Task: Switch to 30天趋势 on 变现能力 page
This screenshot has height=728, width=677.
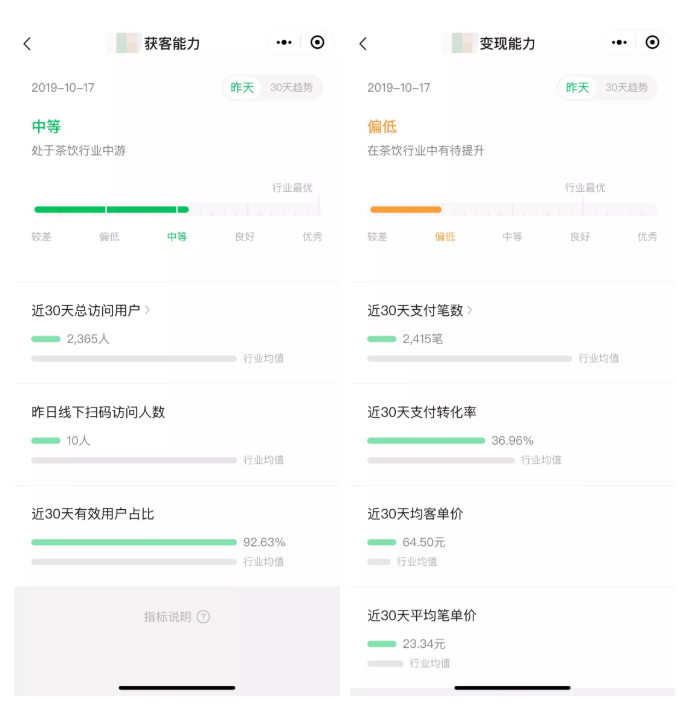Action: (x=627, y=88)
